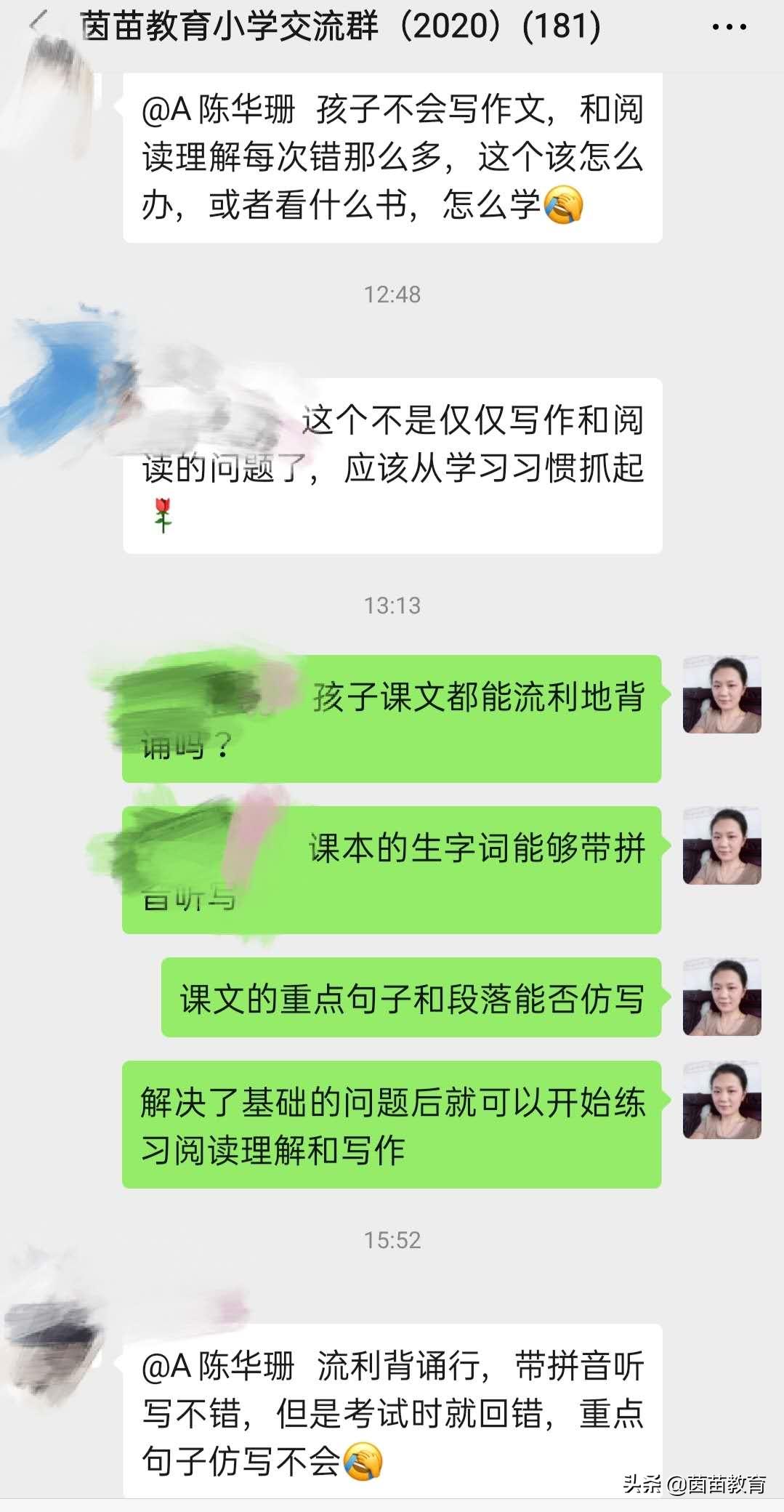Tap the rose emoji in the message
Screen dimensions: 784x1512
click(x=163, y=516)
